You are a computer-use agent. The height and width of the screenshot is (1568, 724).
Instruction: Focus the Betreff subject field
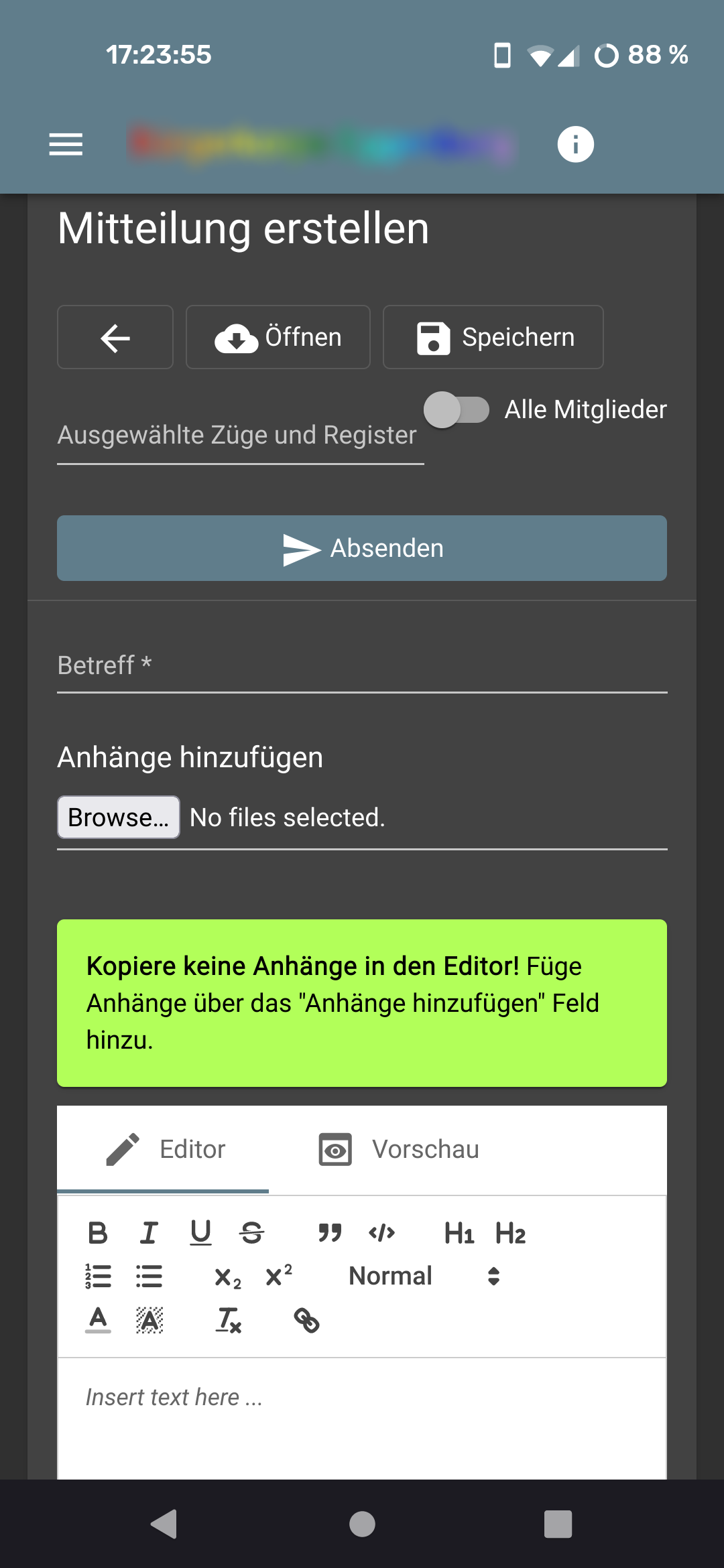[362, 666]
